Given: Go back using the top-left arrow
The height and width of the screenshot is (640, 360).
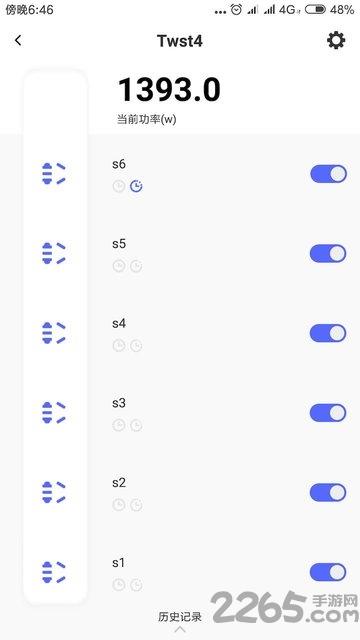Looking at the screenshot, I should pos(18,40).
